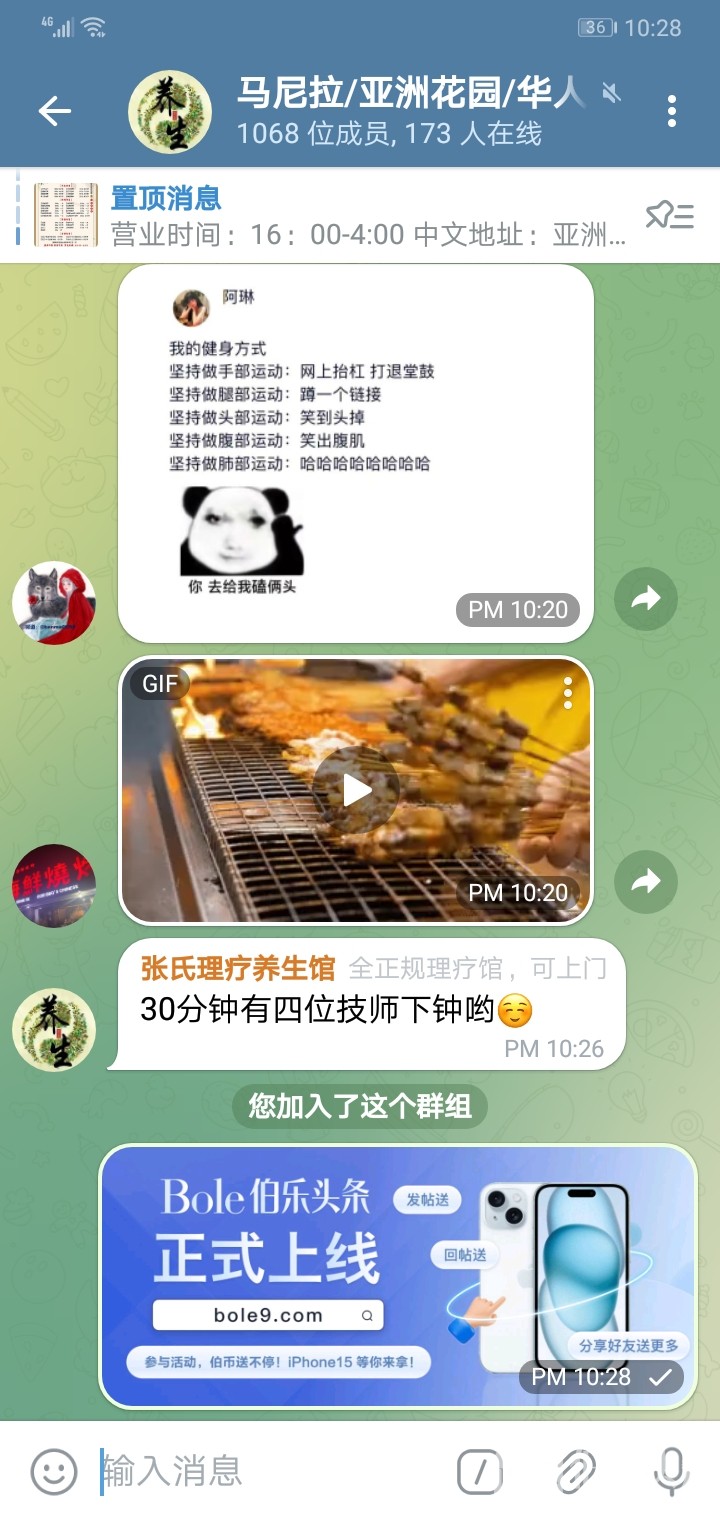The height and width of the screenshot is (1520, 720).
Task: Attach a file with the paperclip
Action: [x=575, y=1471]
